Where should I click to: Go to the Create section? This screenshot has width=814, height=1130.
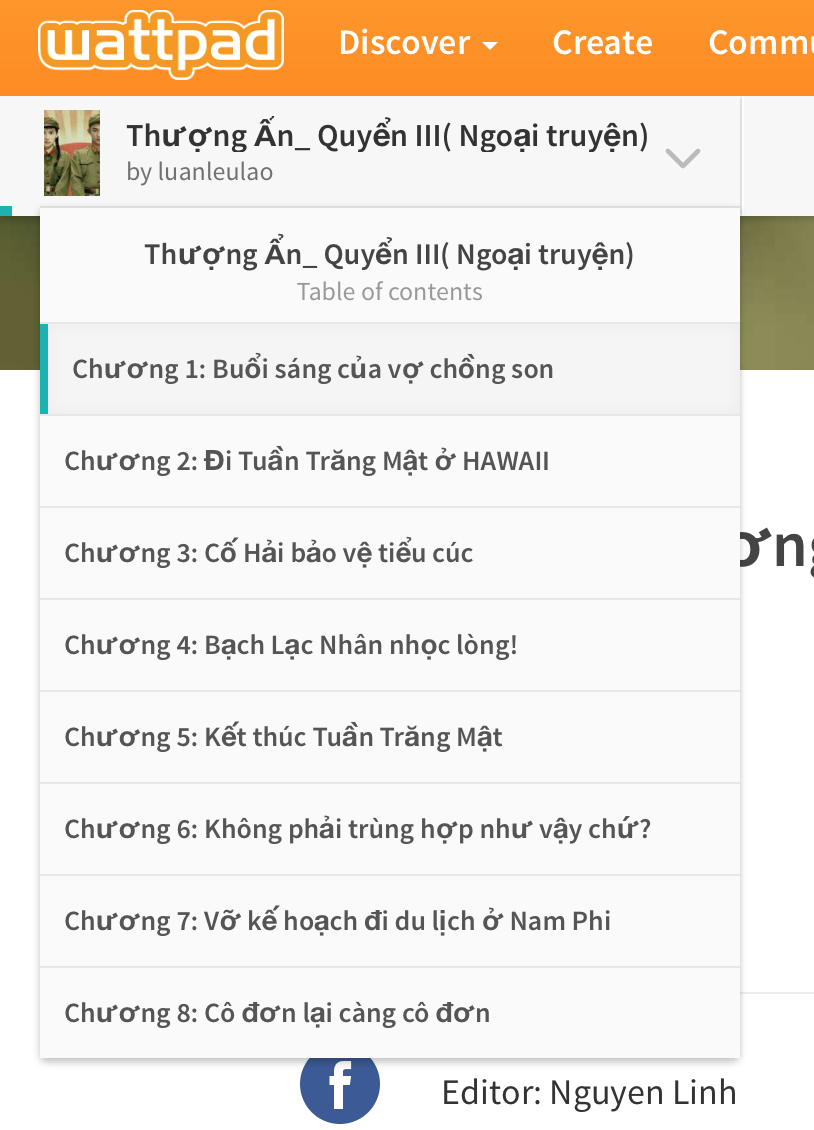pyautogui.click(x=602, y=43)
